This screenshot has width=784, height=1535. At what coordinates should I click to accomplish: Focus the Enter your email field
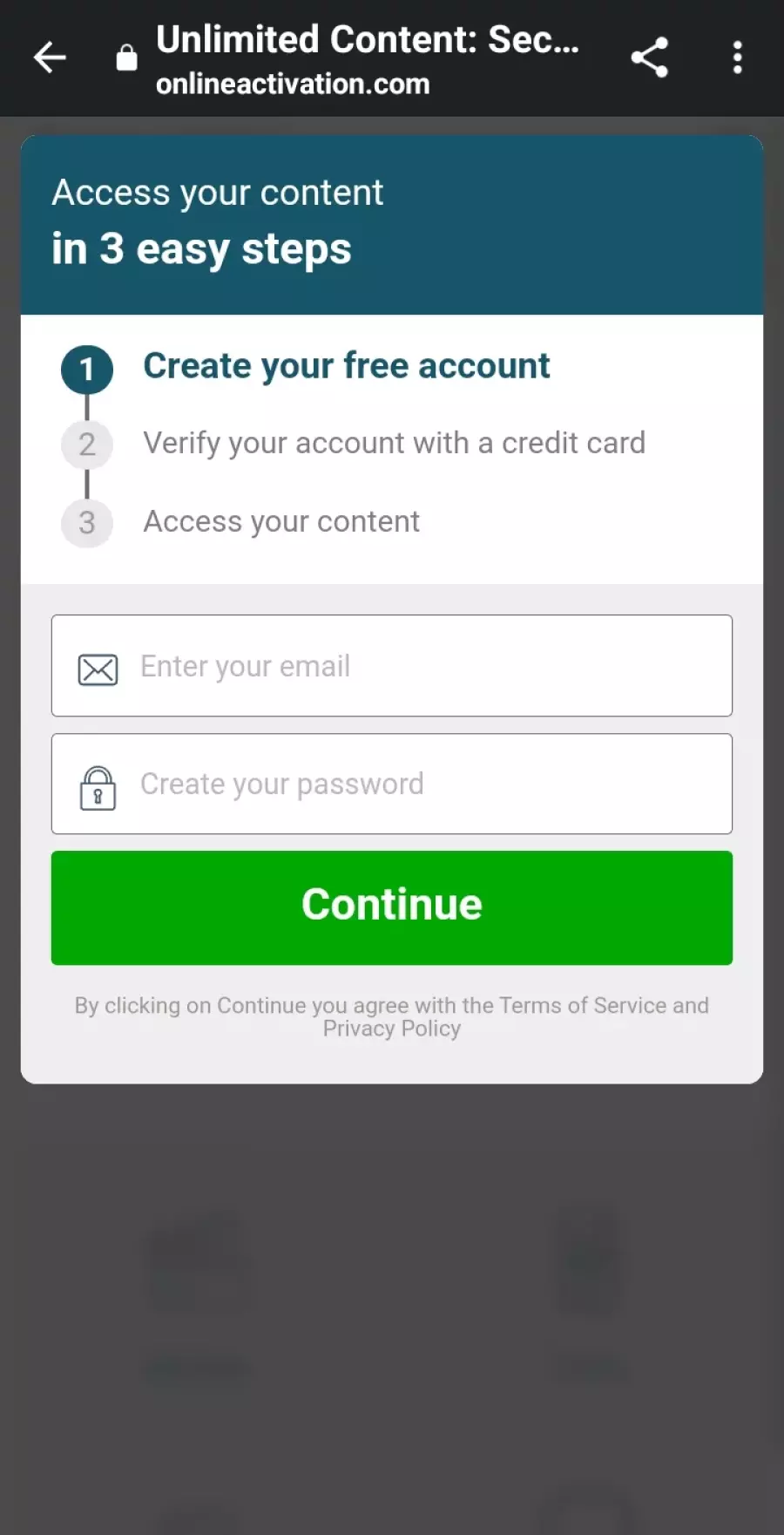[x=392, y=666]
